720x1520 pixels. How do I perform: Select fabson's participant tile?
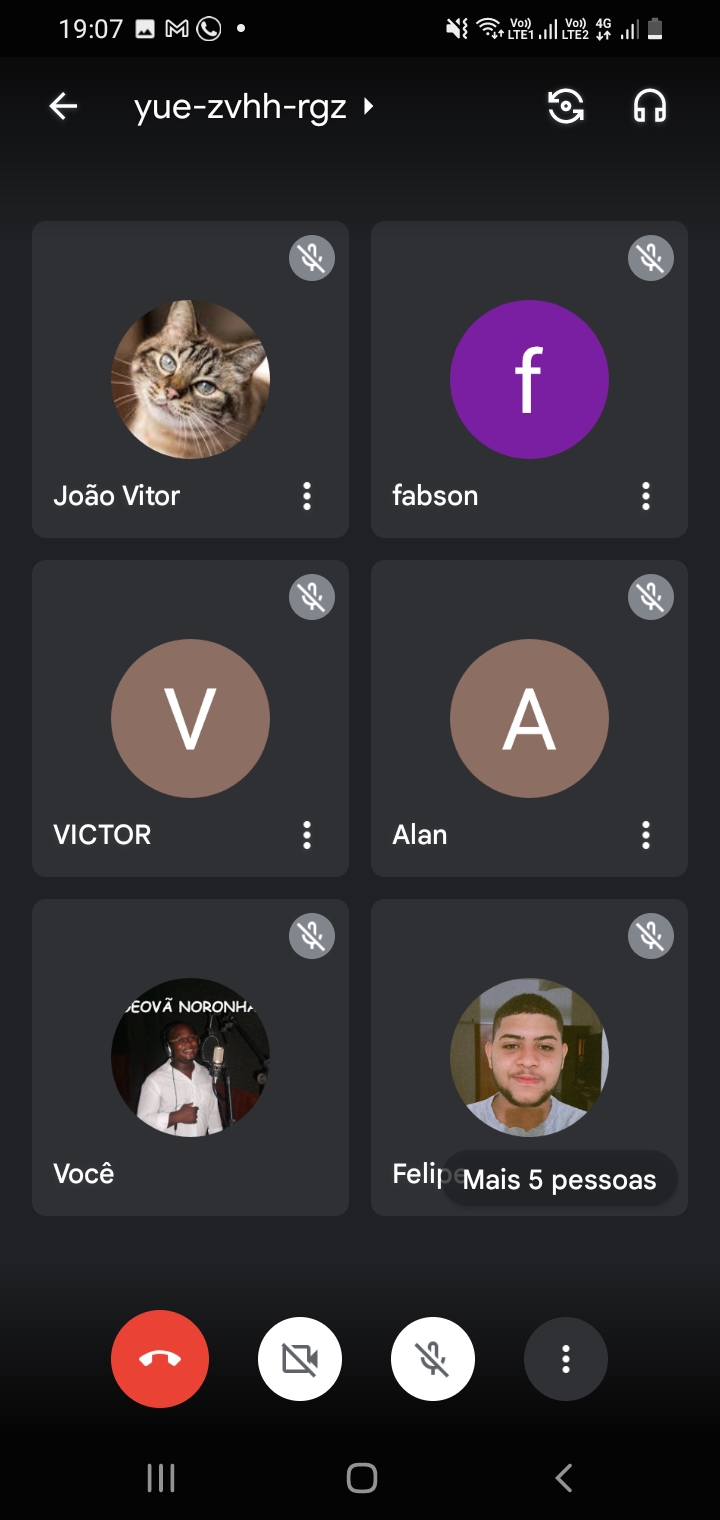[529, 380]
